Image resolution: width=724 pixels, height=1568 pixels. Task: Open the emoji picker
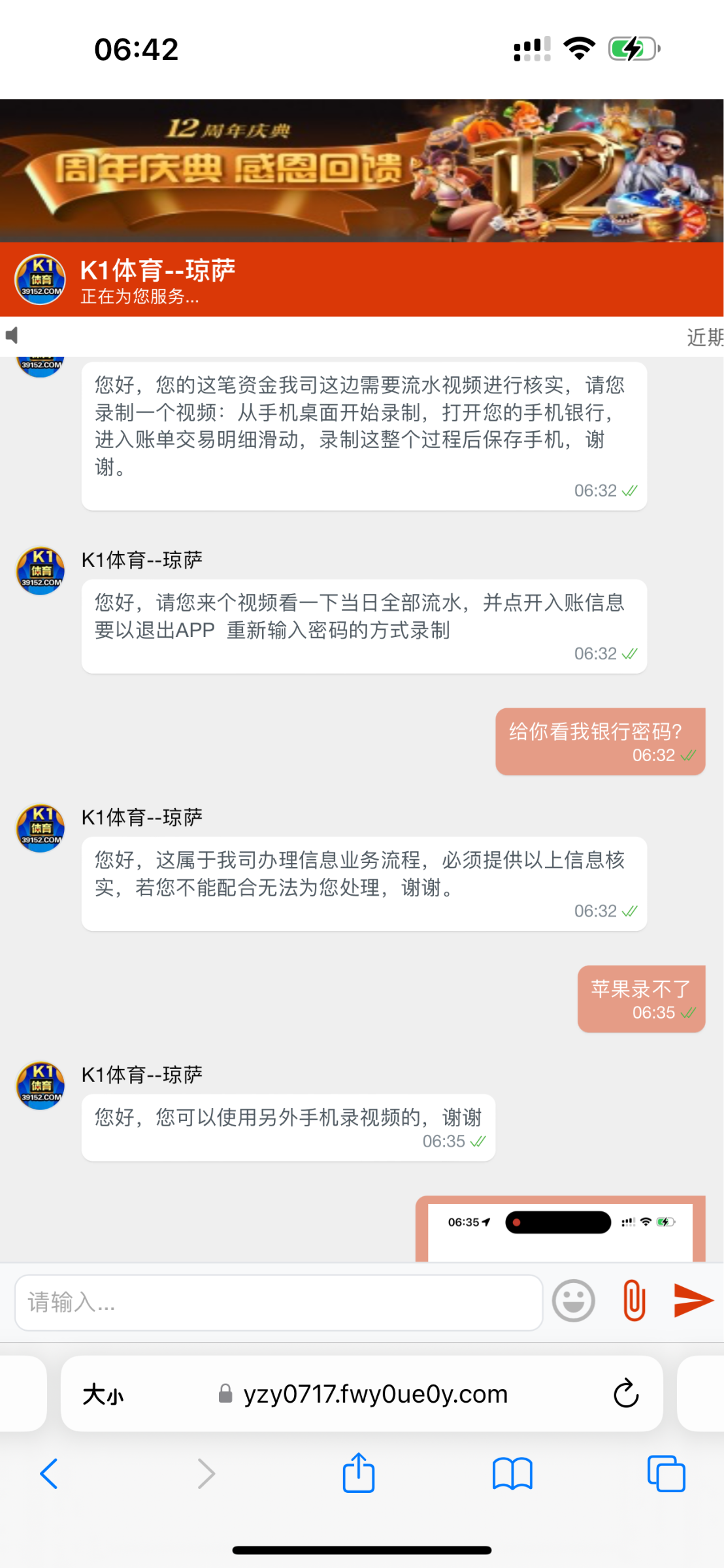coord(573,1301)
